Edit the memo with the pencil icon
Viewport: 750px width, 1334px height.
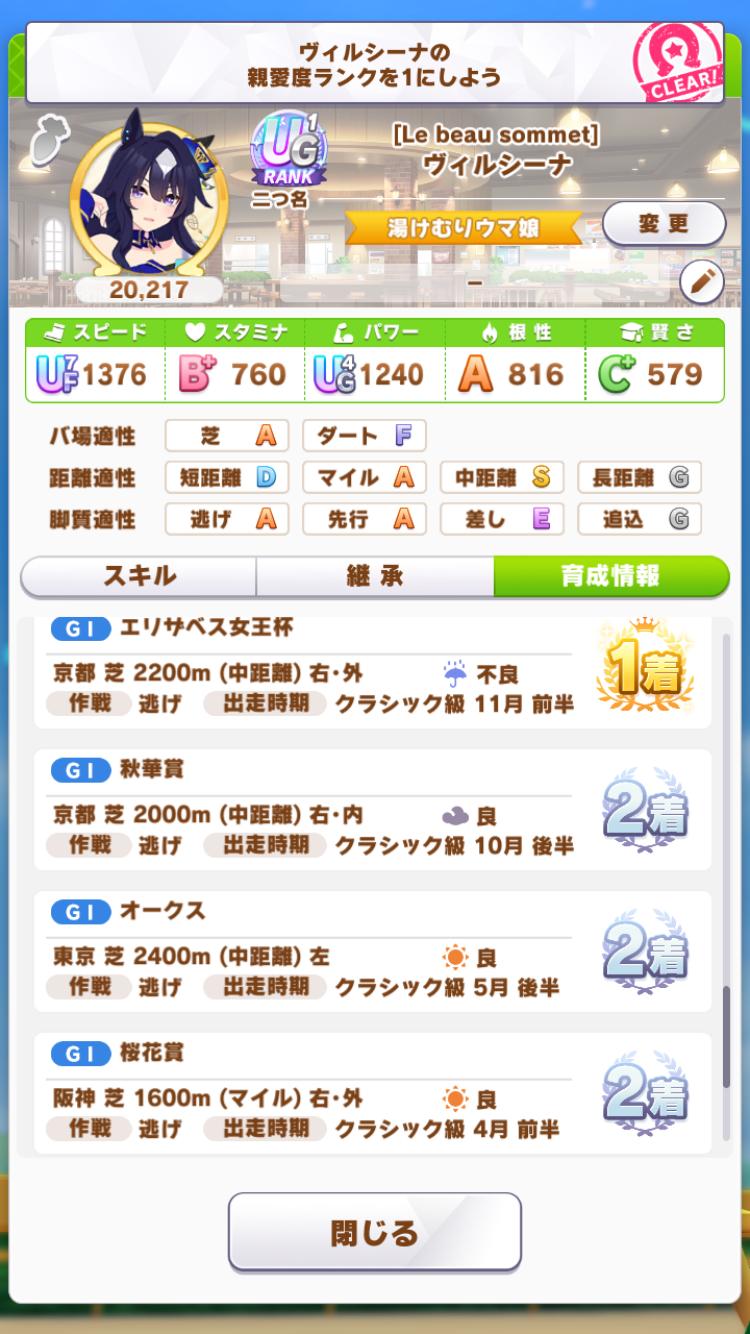point(701,284)
